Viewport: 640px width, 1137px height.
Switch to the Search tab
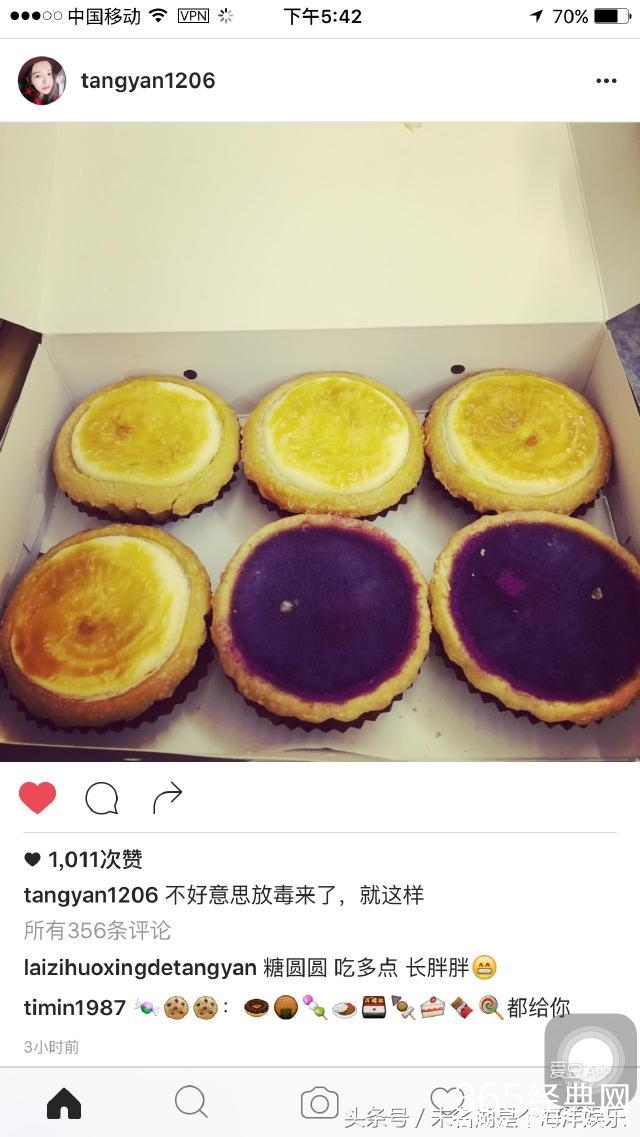191,1103
